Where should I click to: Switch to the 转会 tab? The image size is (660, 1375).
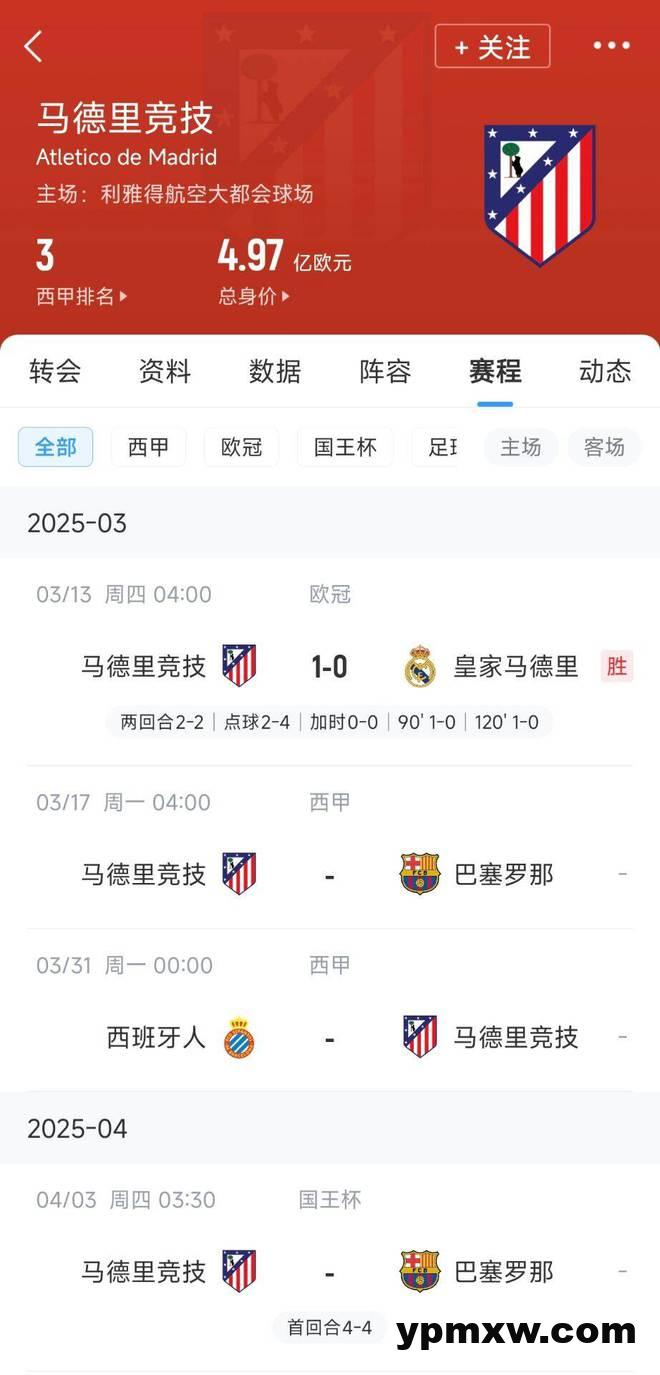(x=55, y=372)
